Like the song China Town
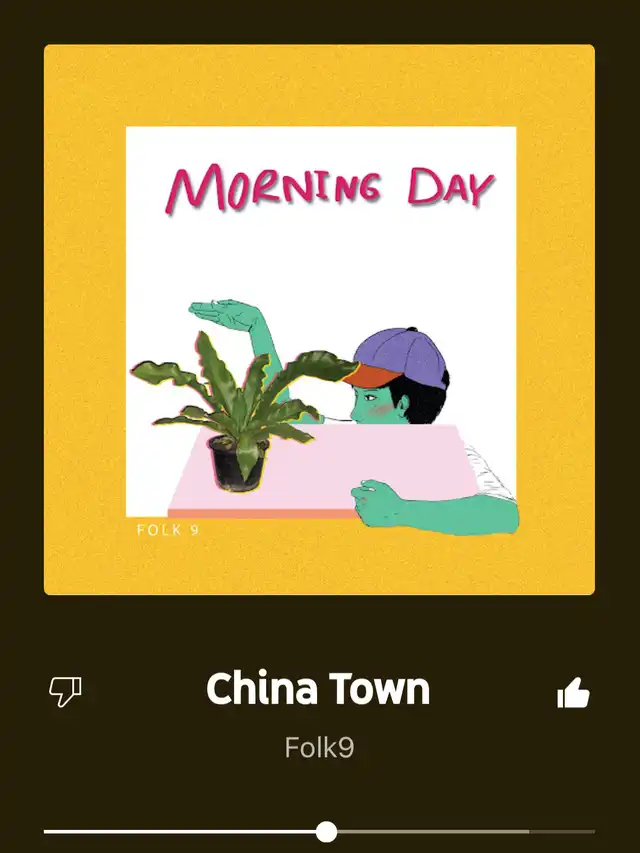The height and width of the screenshot is (853, 640). [573, 692]
